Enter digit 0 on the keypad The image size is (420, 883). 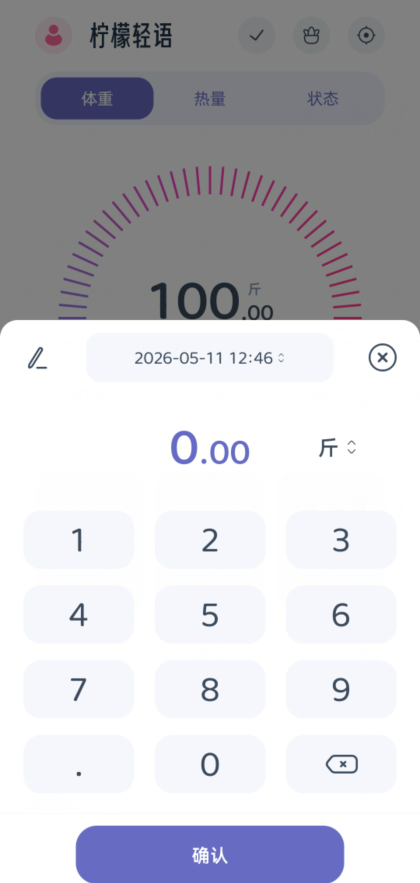(x=209, y=764)
